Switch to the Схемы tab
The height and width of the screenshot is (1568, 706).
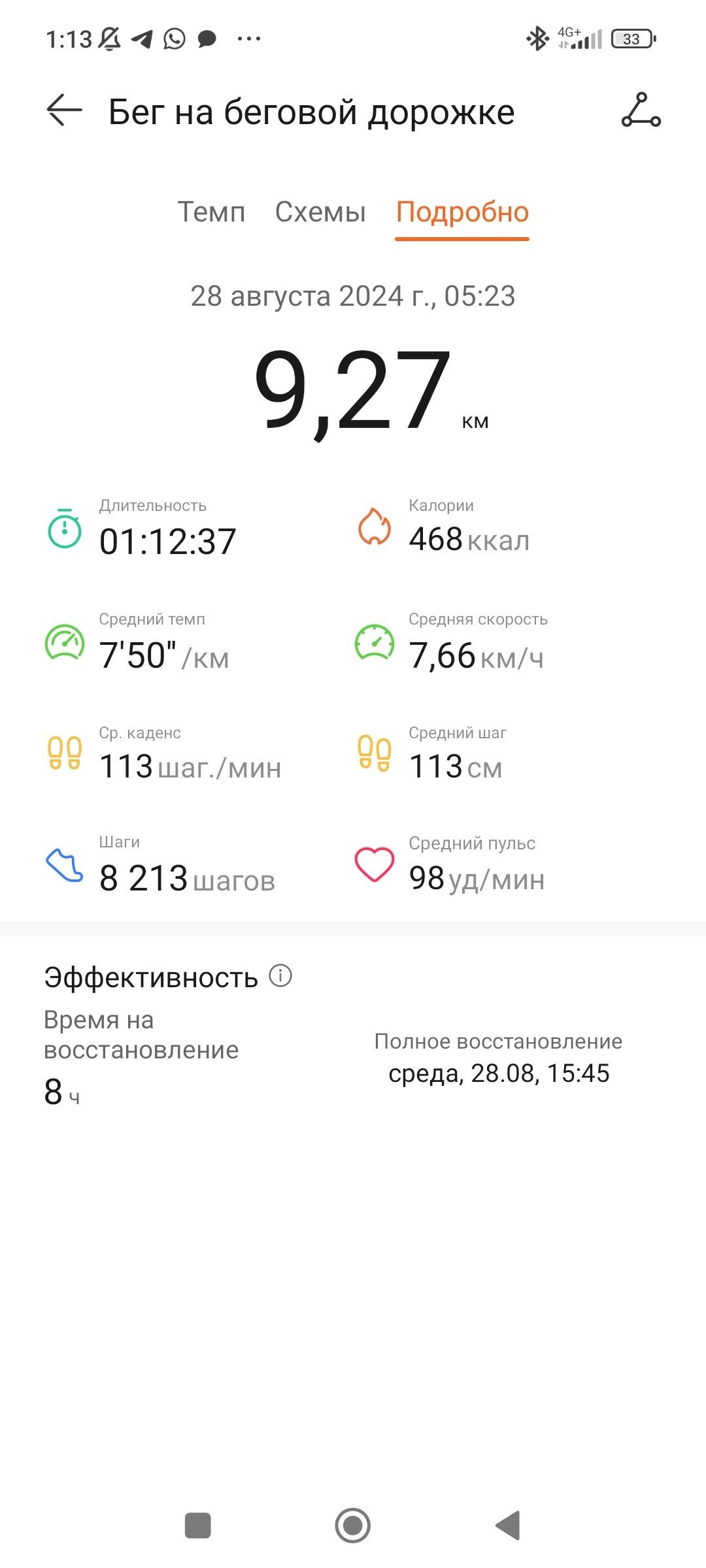coord(320,212)
